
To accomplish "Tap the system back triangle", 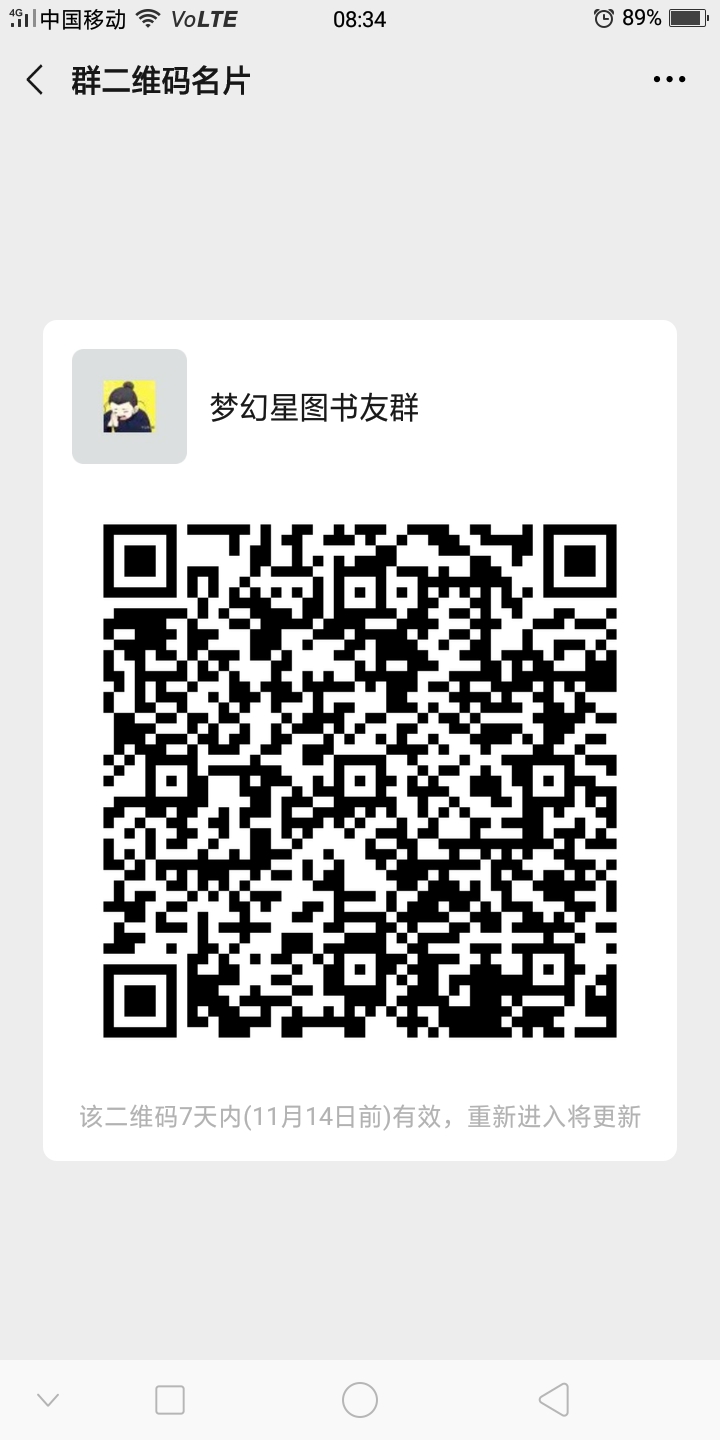I will click(x=553, y=1400).
